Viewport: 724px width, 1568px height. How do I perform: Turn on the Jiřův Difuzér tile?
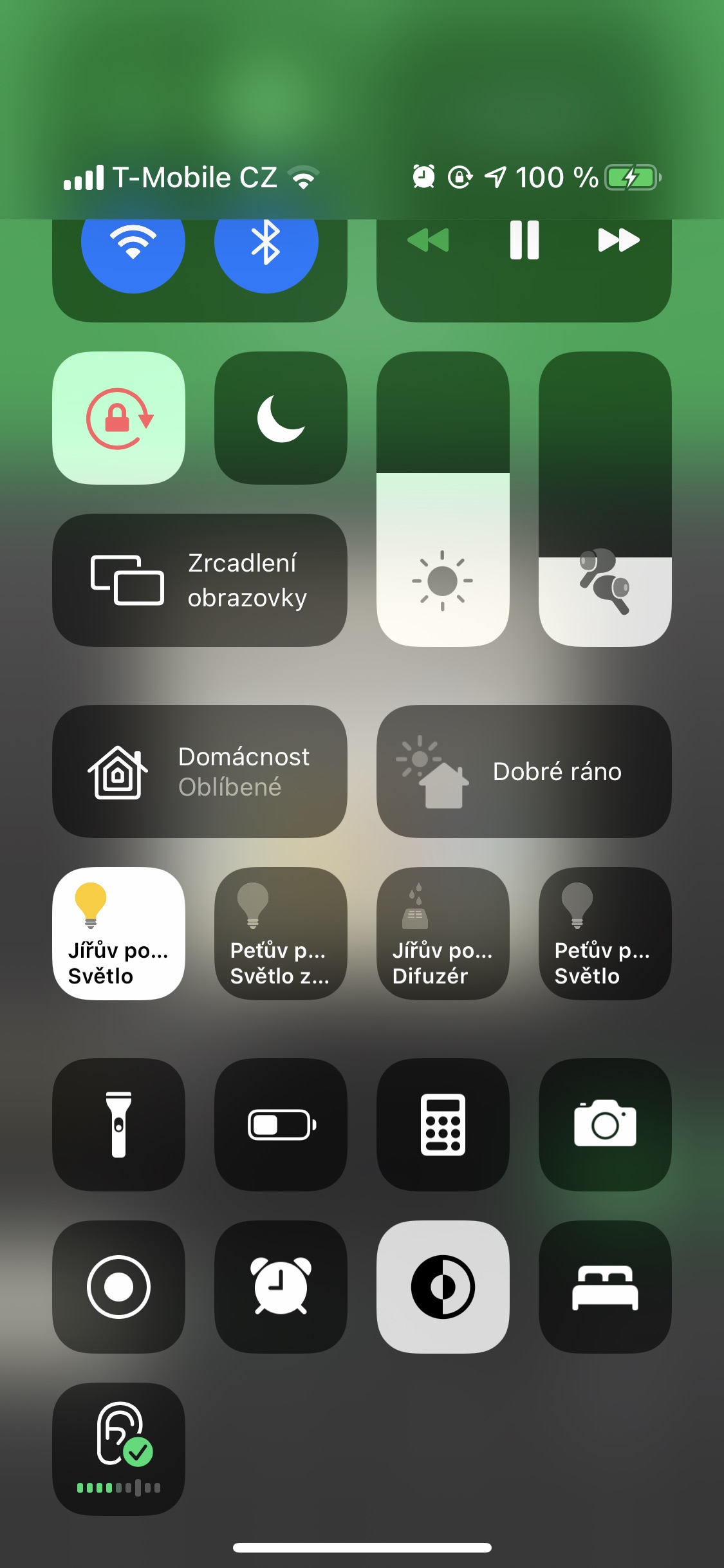[443, 933]
